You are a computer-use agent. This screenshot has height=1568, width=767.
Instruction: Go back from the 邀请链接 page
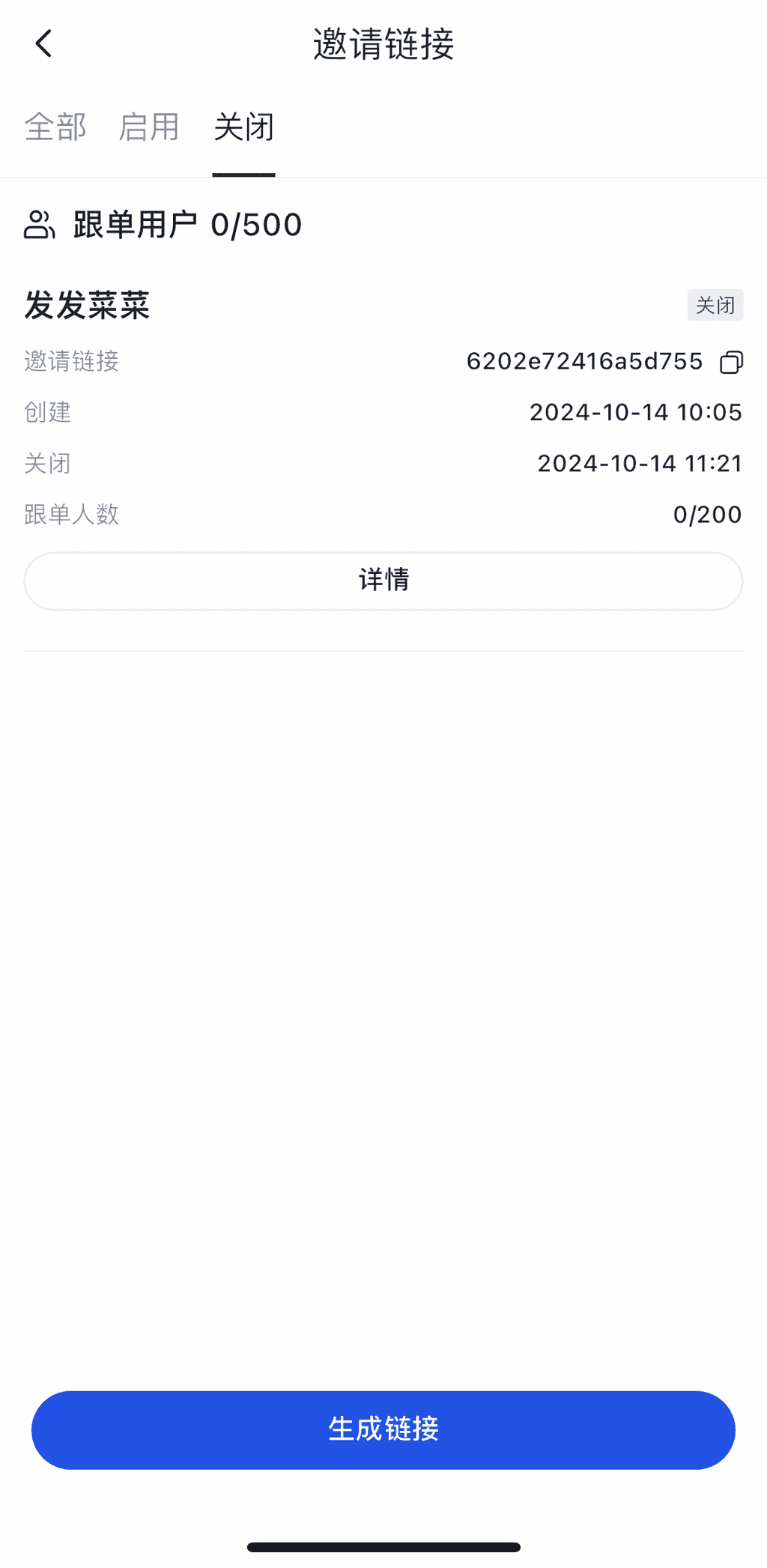coord(43,43)
